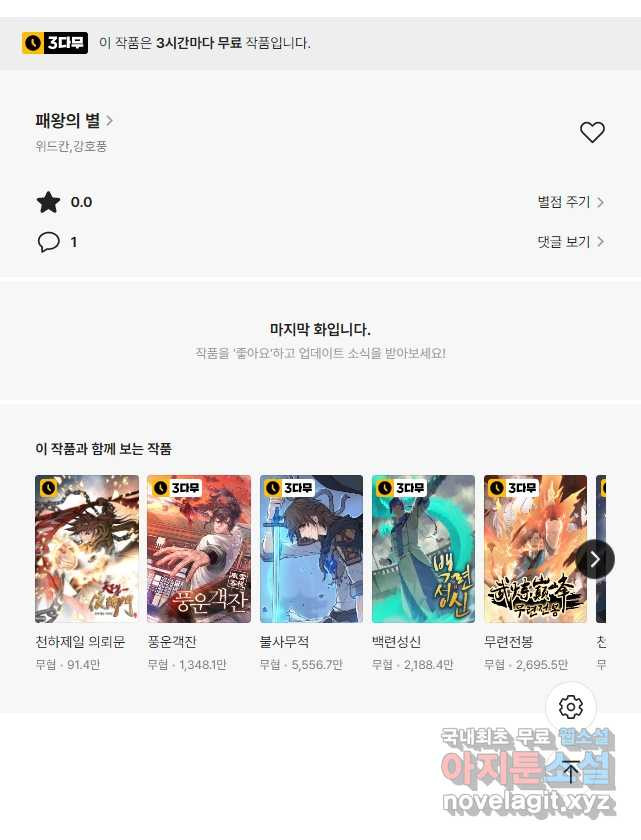Open viewer settings gear
This screenshot has width=641, height=840.
(x=571, y=708)
